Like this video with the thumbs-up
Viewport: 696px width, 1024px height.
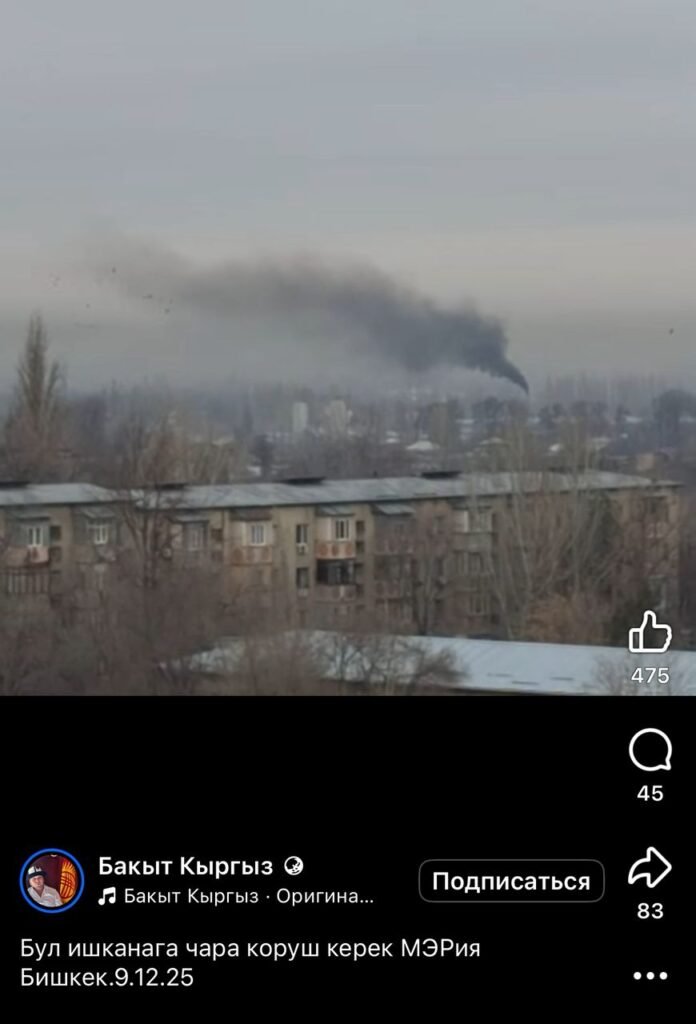(650, 634)
